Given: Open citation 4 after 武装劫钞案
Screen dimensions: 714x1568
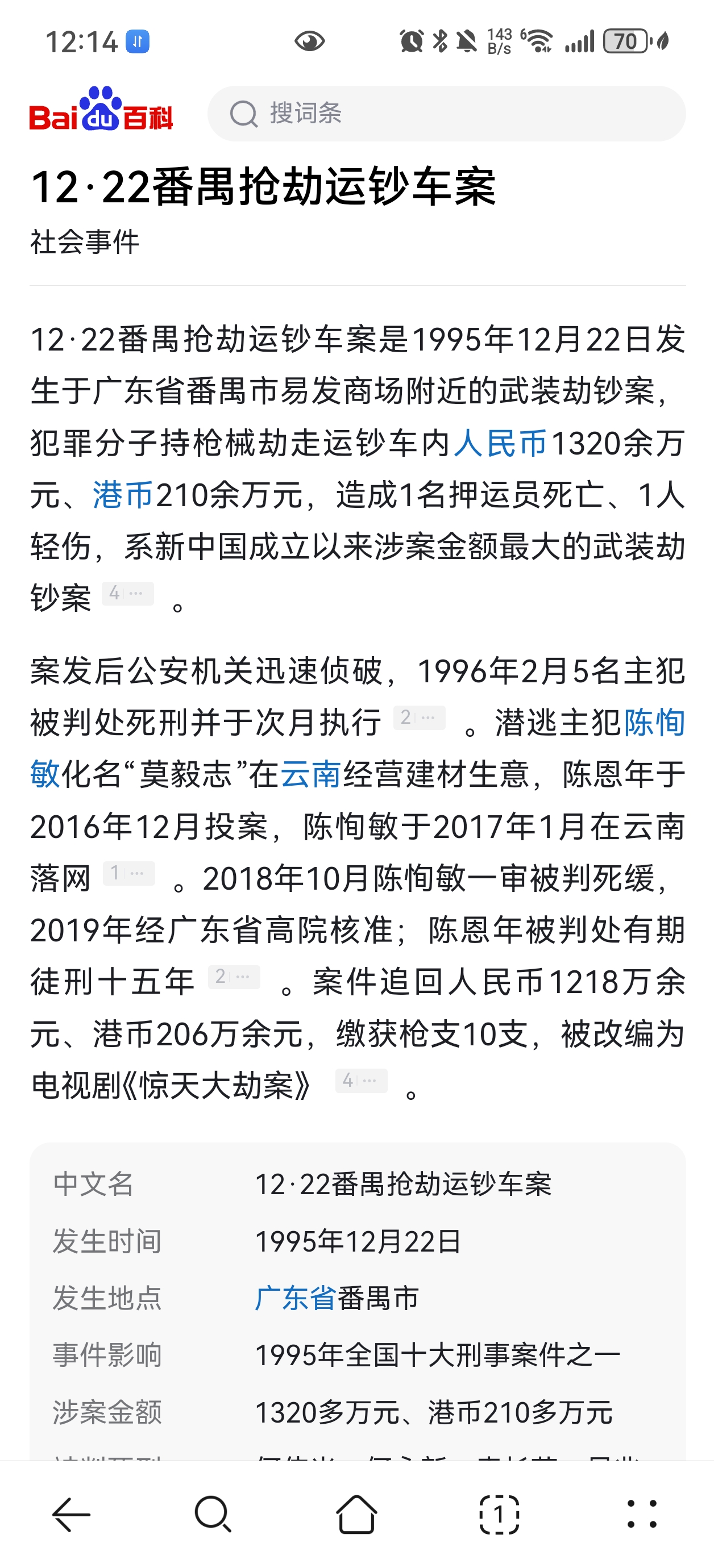Looking at the screenshot, I should coord(127,594).
